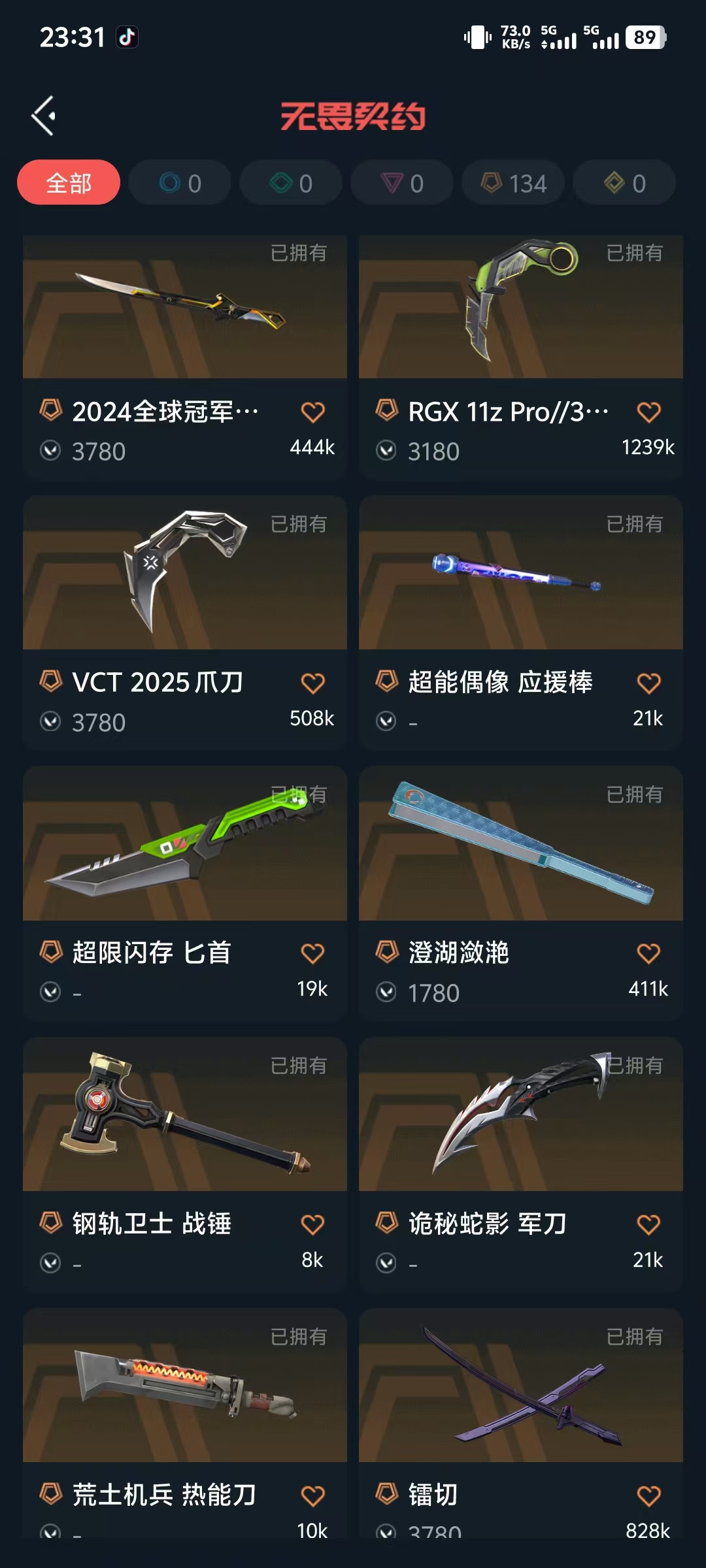Open the 澄湖潋滟 fan skin card
706x1568 pixels.
521,893
